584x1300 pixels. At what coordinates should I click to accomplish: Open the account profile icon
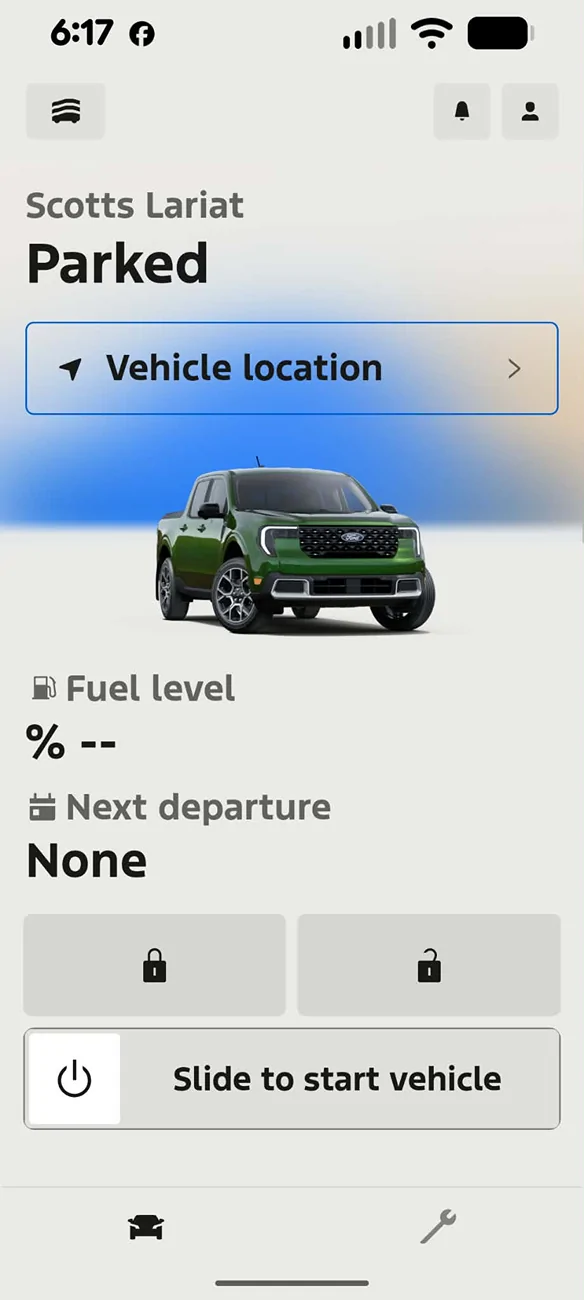pos(530,111)
